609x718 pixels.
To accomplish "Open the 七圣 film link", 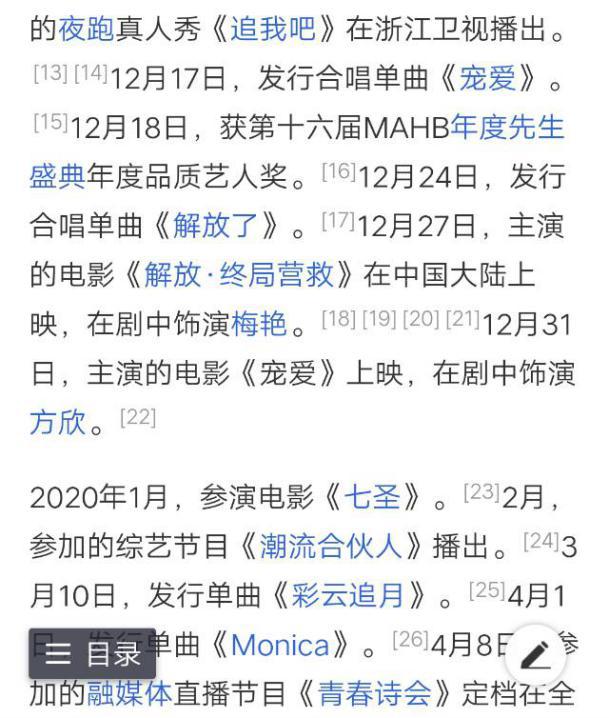I will tap(373, 495).
